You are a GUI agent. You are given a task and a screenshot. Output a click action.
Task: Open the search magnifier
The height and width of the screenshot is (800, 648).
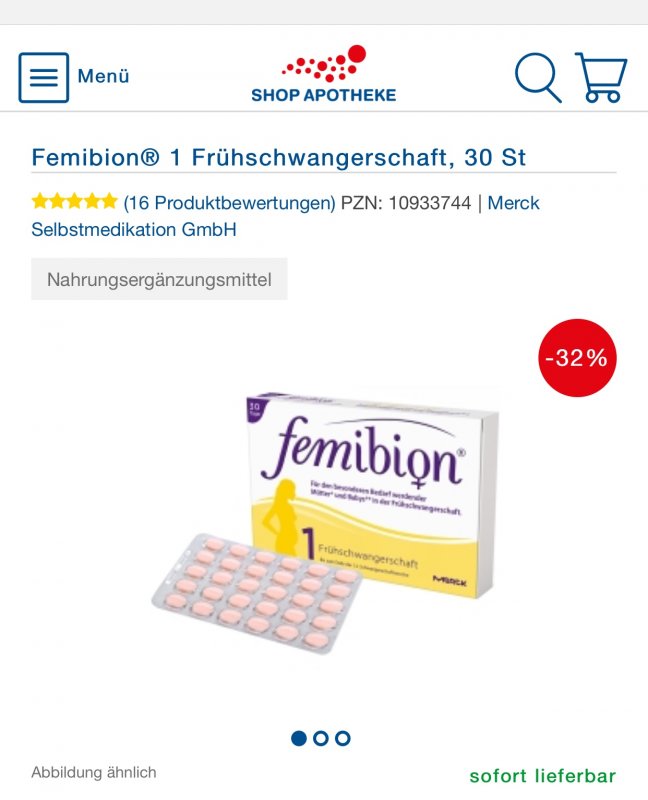click(x=537, y=77)
